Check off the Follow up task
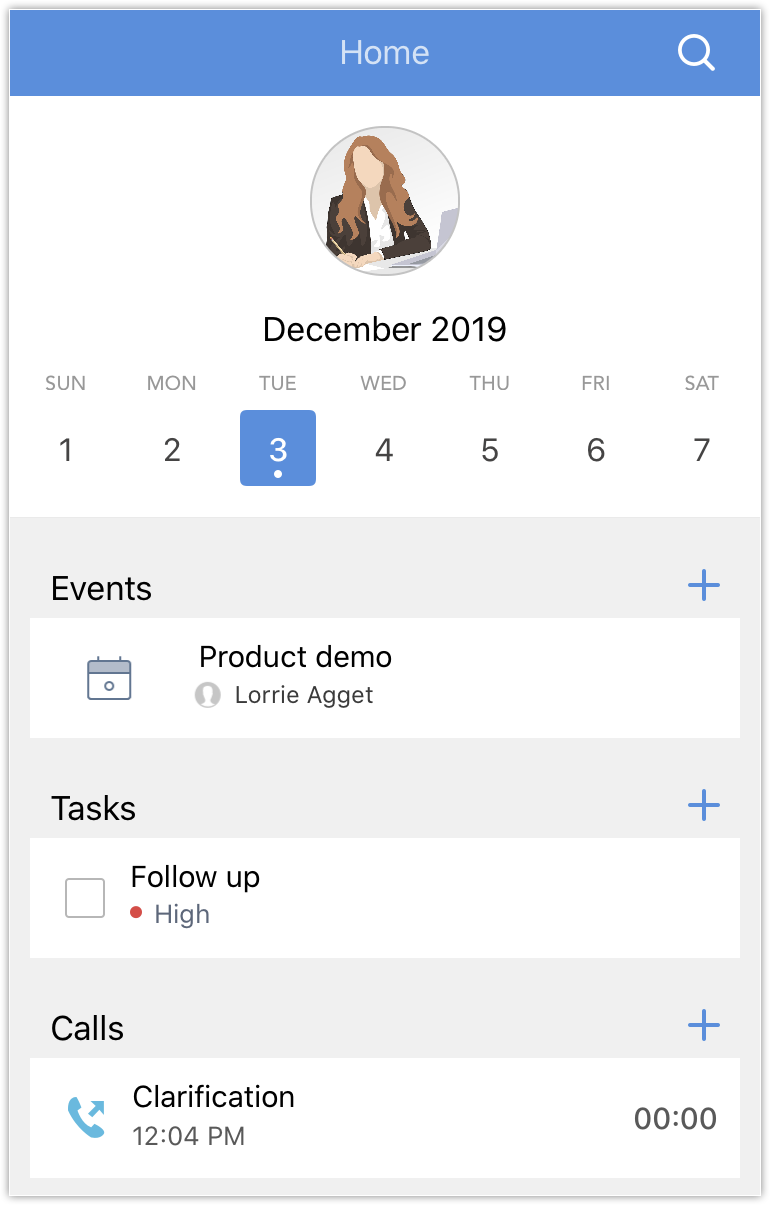 pos(85,898)
